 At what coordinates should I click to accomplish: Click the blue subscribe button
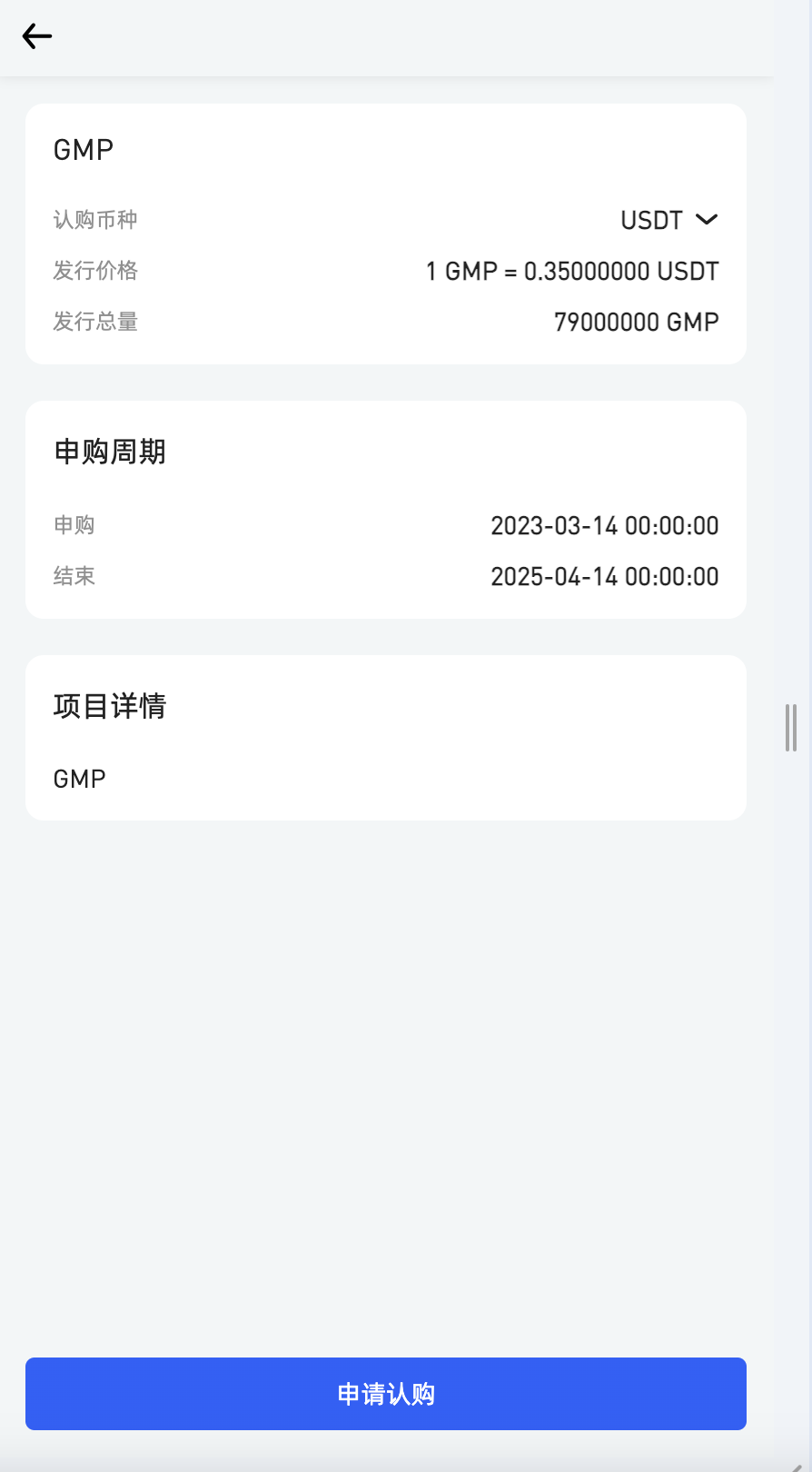coord(385,1393)
